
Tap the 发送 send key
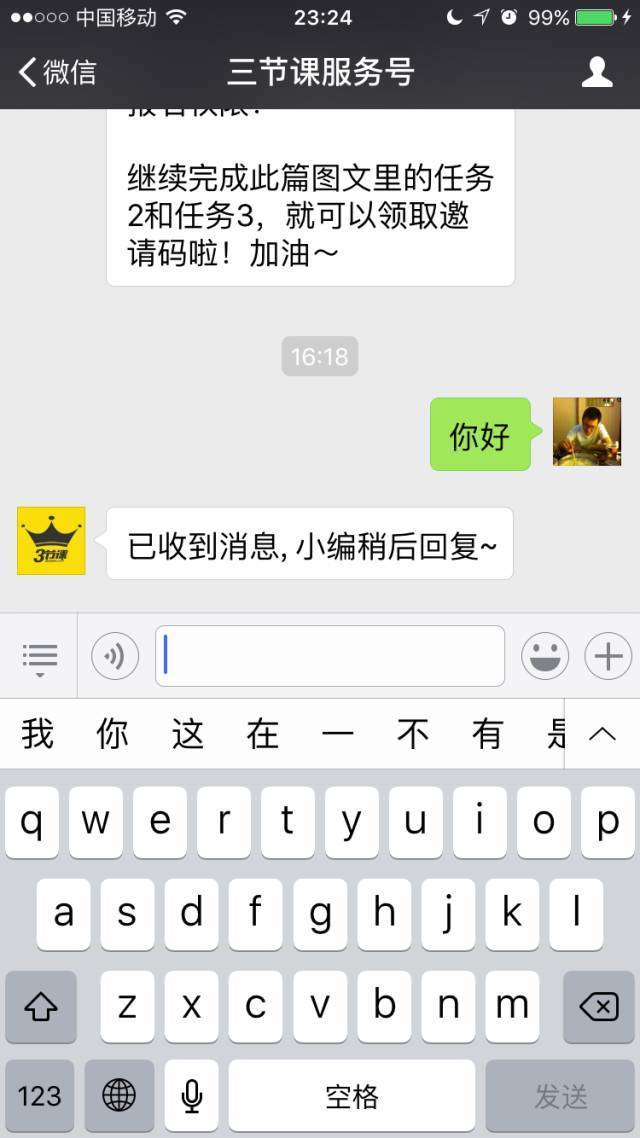tap(560, 1096)
